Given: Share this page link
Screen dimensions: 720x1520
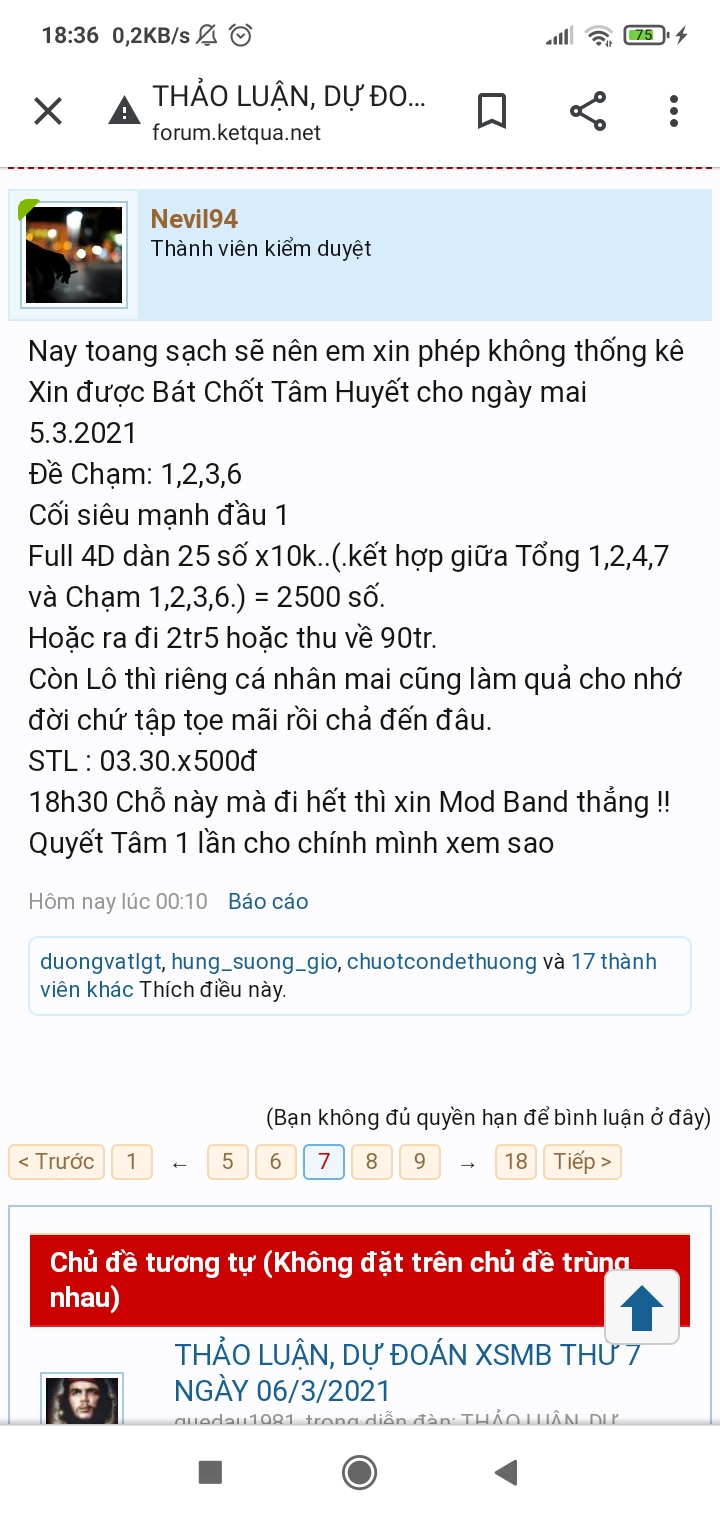Looking at the screenshot, I should 588,111.
